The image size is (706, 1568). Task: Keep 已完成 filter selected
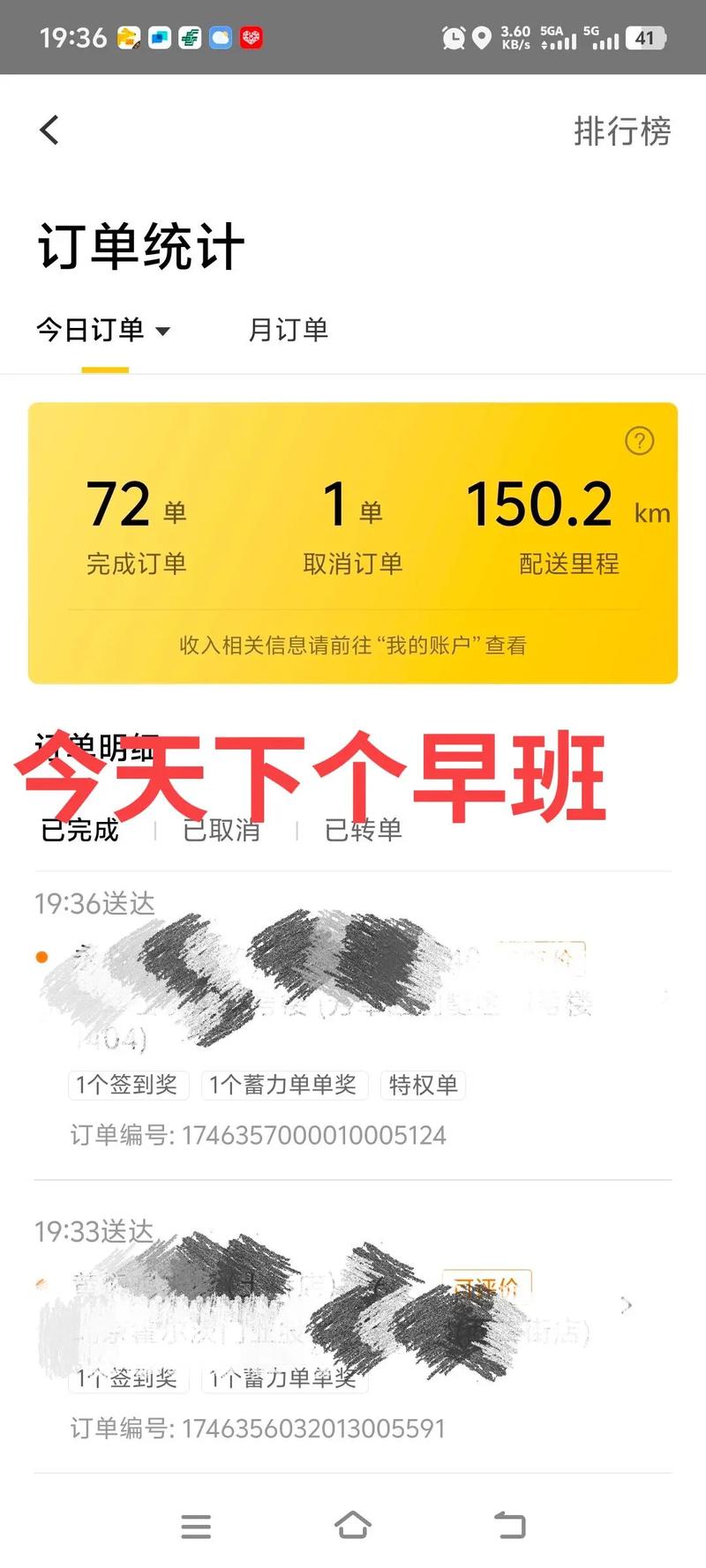point(78,830)
